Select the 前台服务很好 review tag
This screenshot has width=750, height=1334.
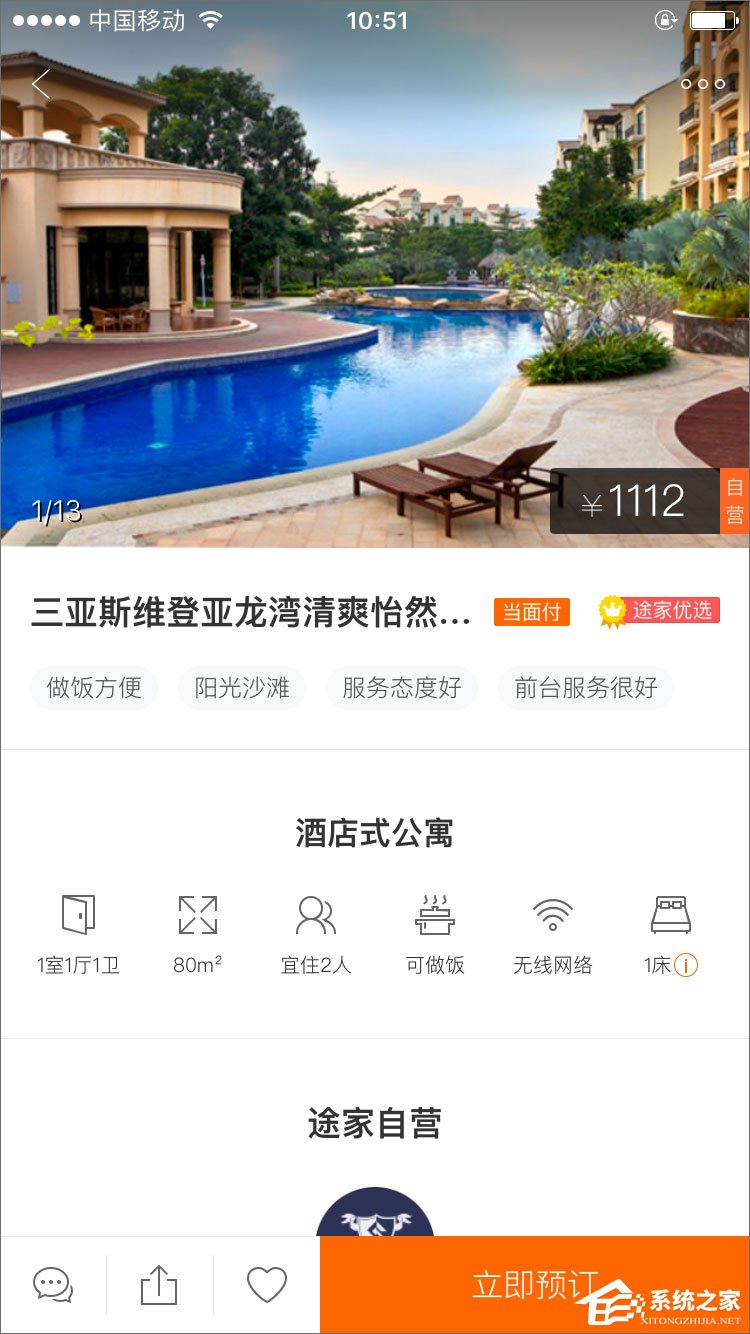click(x=586, y=688)
